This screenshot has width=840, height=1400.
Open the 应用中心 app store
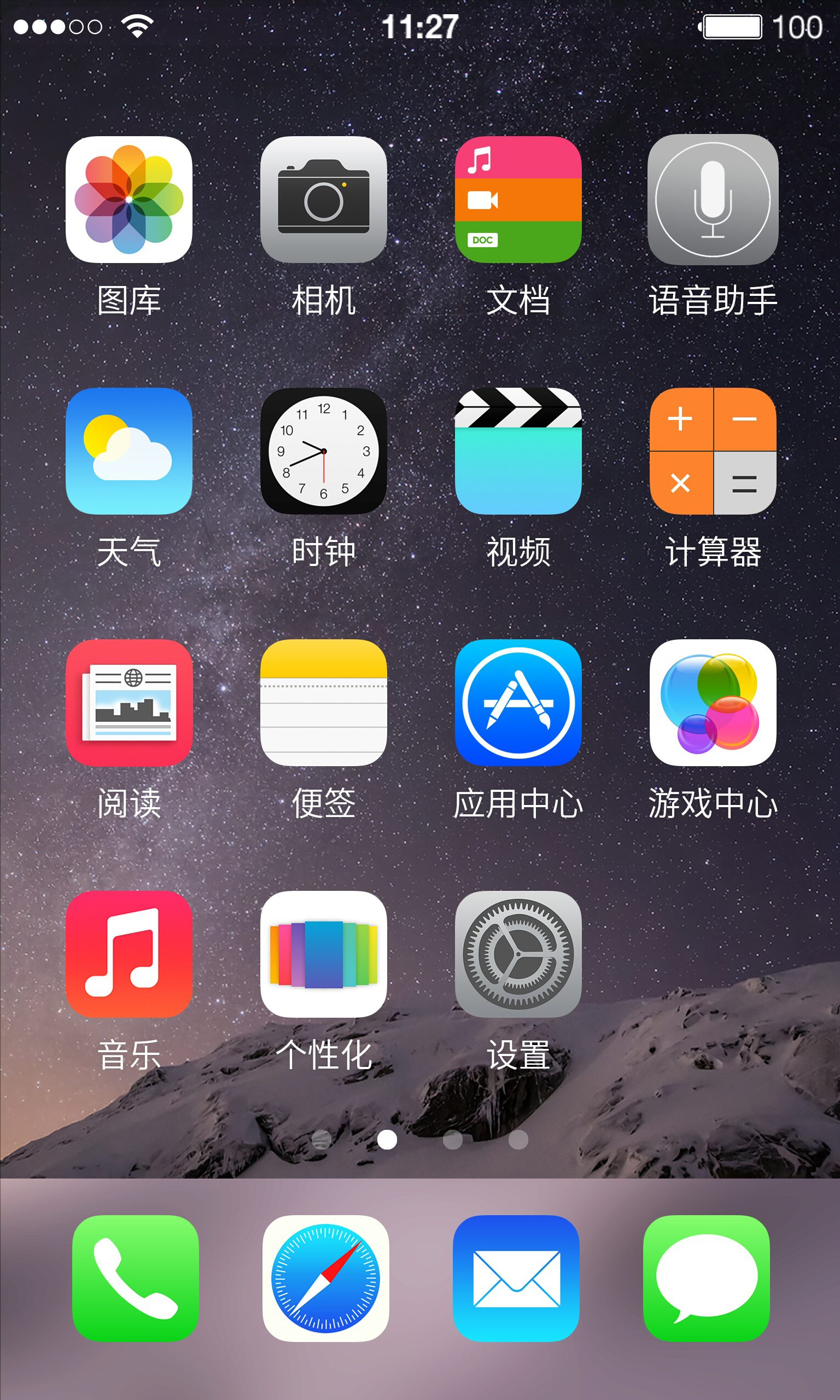(x=518, y=702)
